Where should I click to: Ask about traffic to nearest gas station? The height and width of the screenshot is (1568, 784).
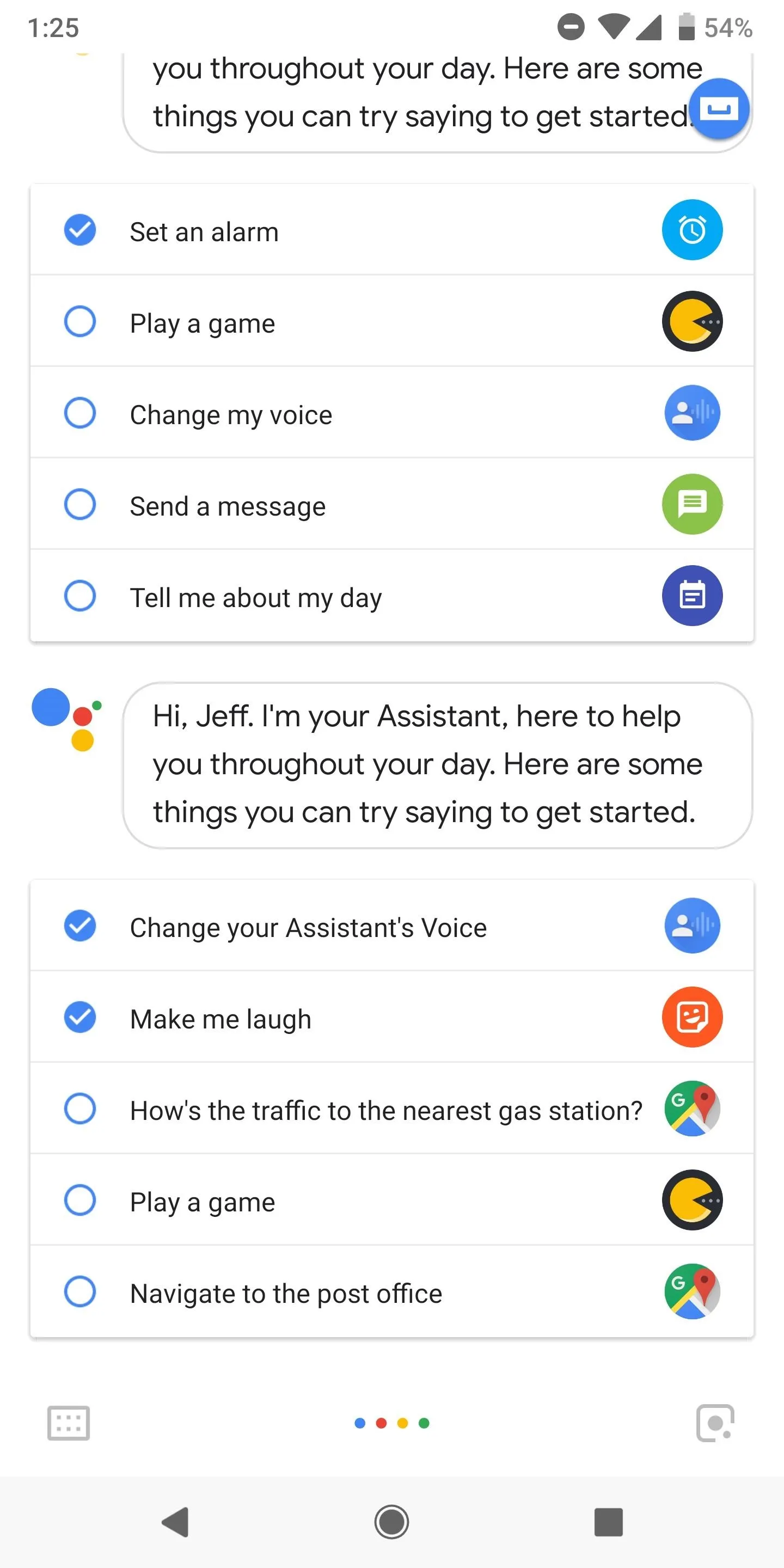(392, 1108)
